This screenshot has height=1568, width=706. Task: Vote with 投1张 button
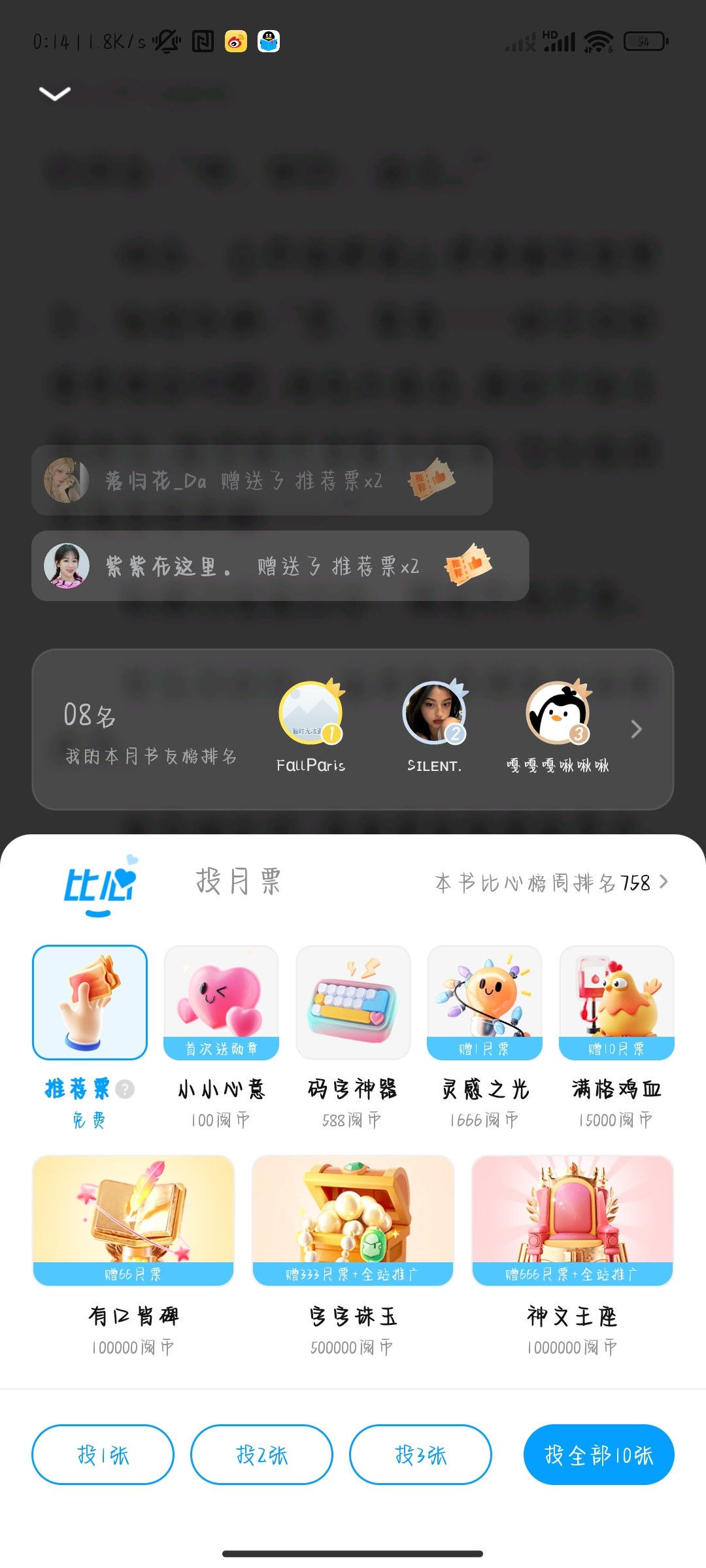(x=103, y=1454)
